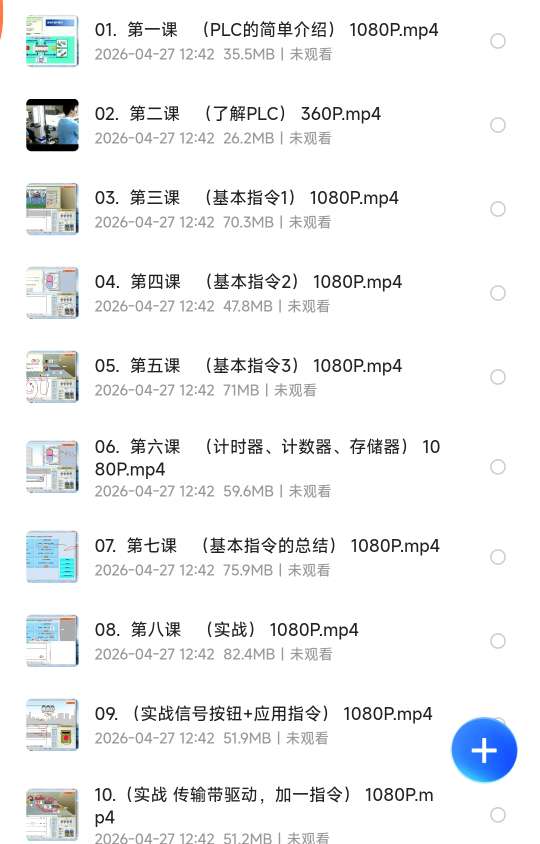
Task: Select the circle for 02 第二课 了解PLC
Action: pos(498,125)
